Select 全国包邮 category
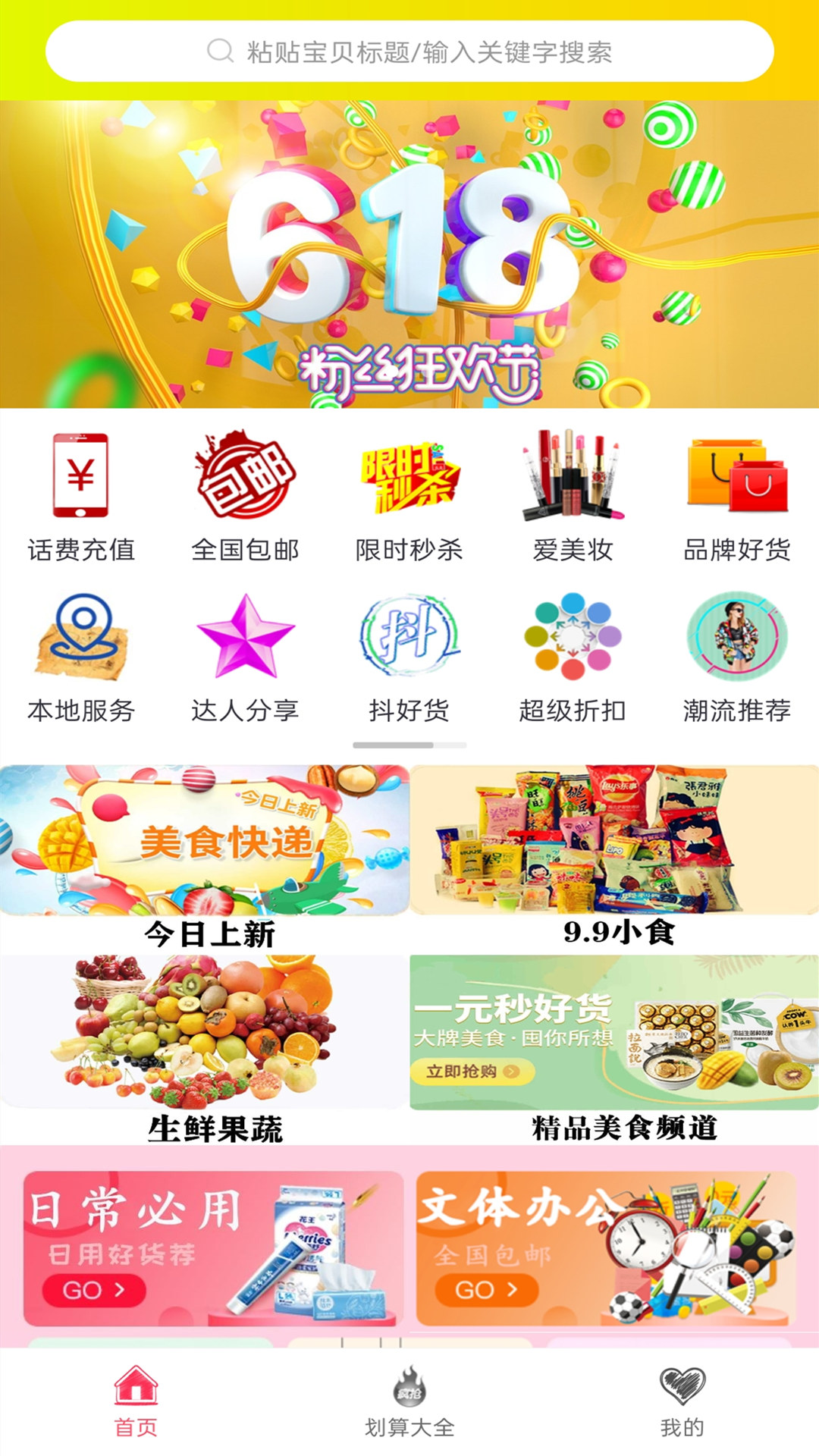 245,497
